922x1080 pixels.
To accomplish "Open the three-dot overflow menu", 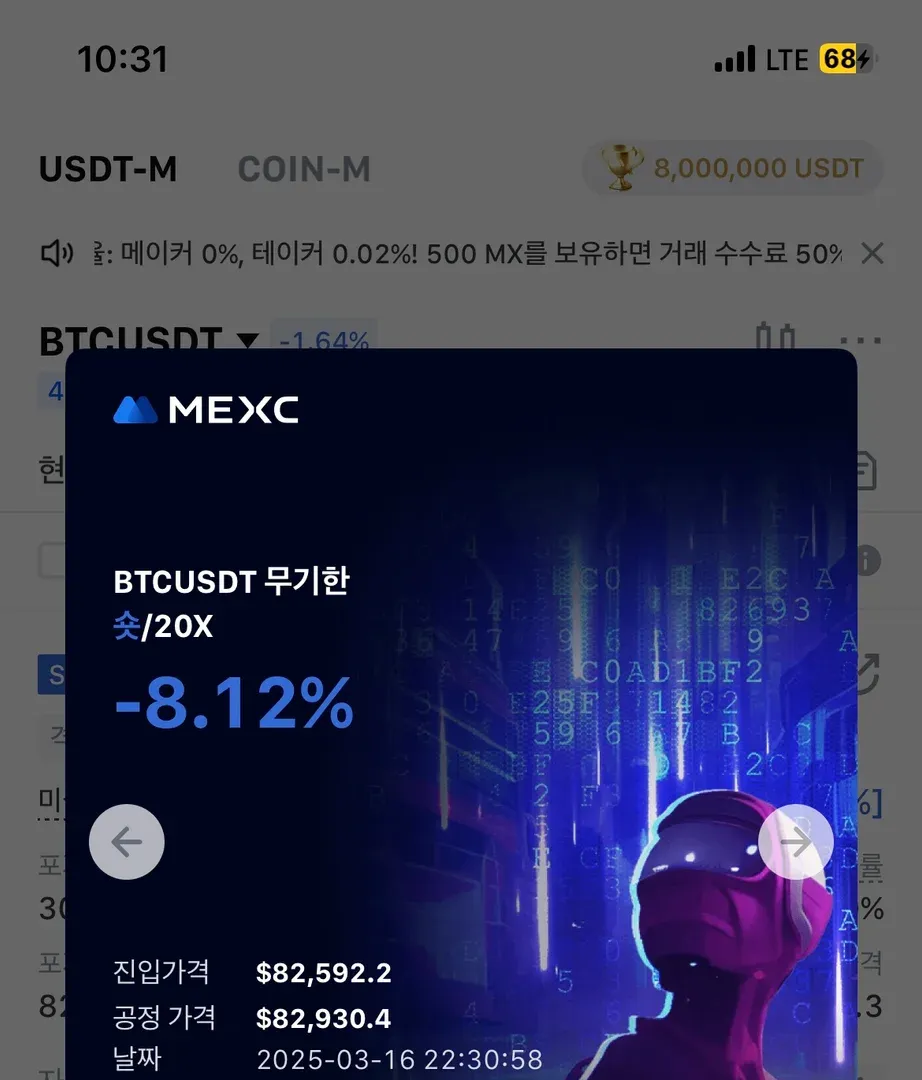I will point(860,340).
